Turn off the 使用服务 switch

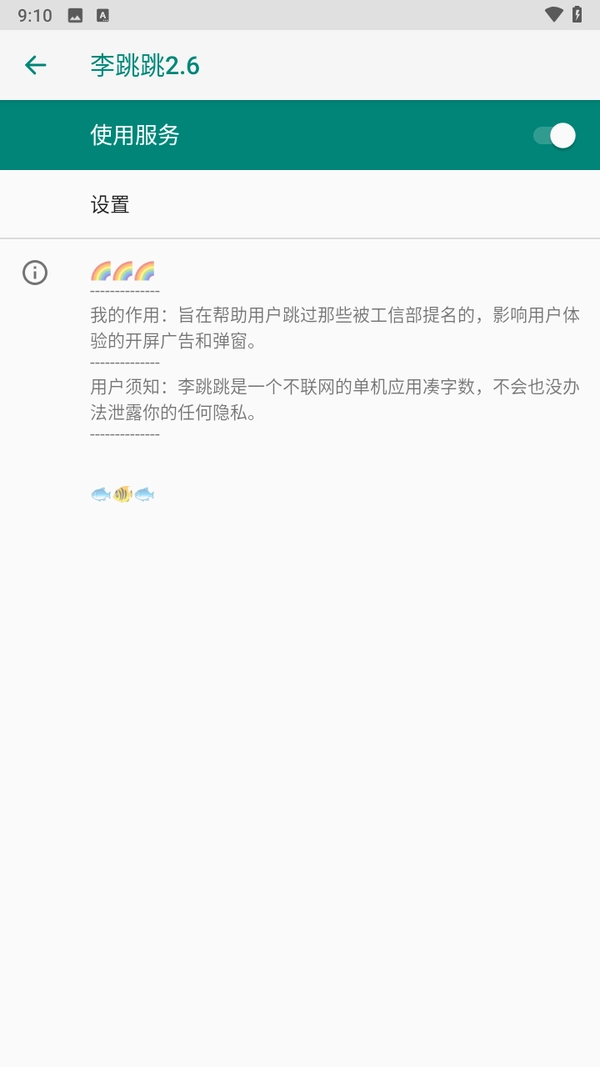click(553, 136)
